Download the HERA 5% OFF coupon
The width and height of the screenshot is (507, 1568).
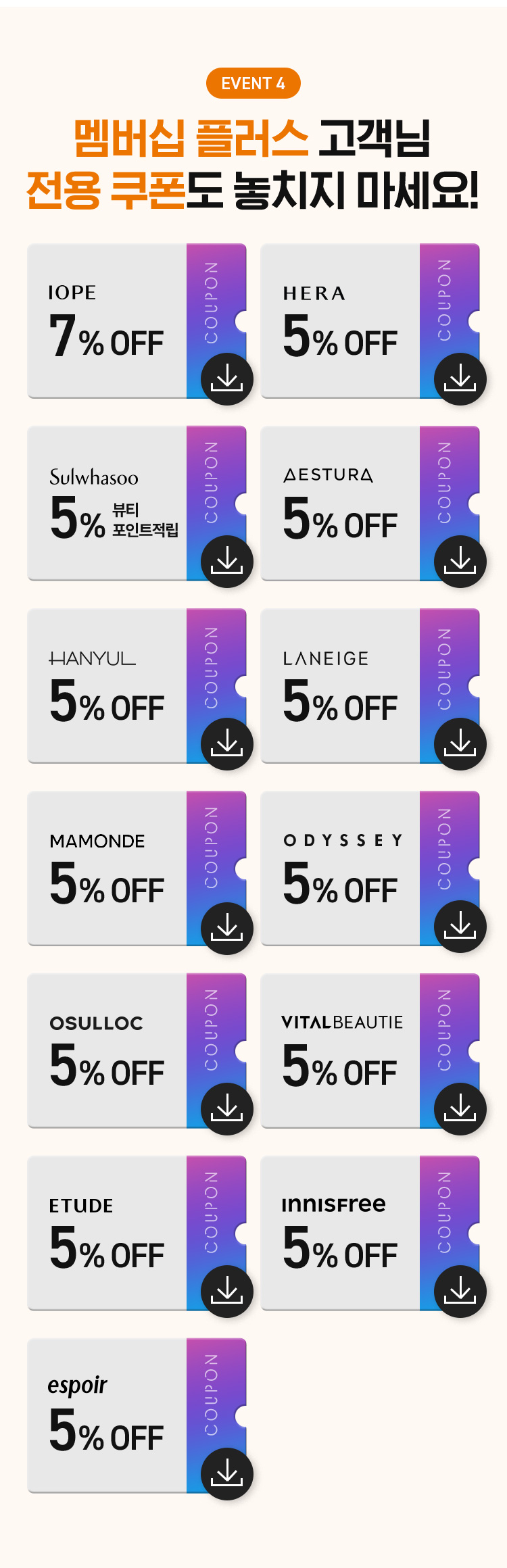460,379
